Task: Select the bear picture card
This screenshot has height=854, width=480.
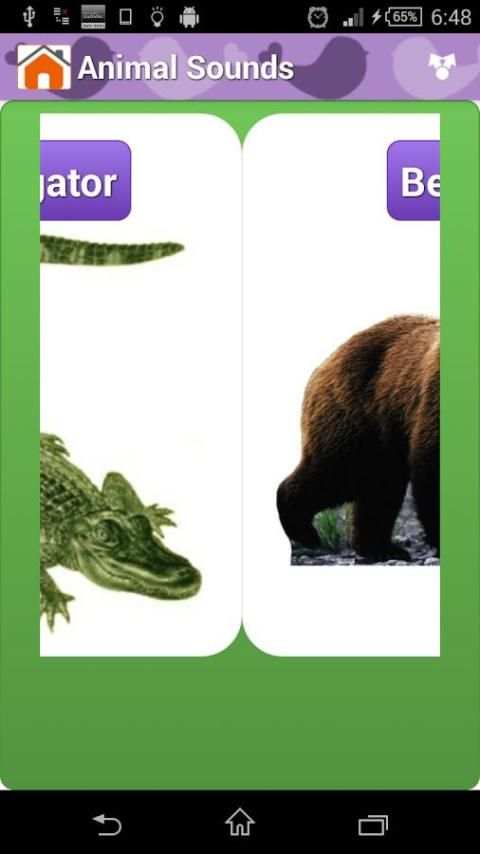Action: pos(342,385)
